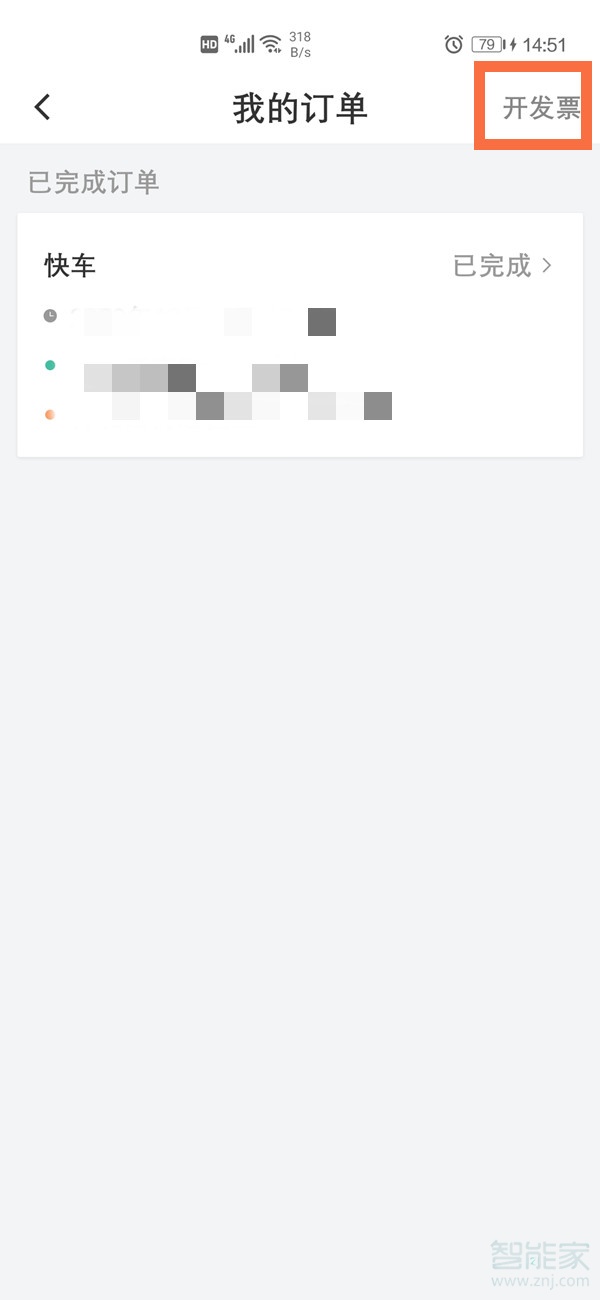
Task: Open the completed 快车 order card
Action: 300,335
